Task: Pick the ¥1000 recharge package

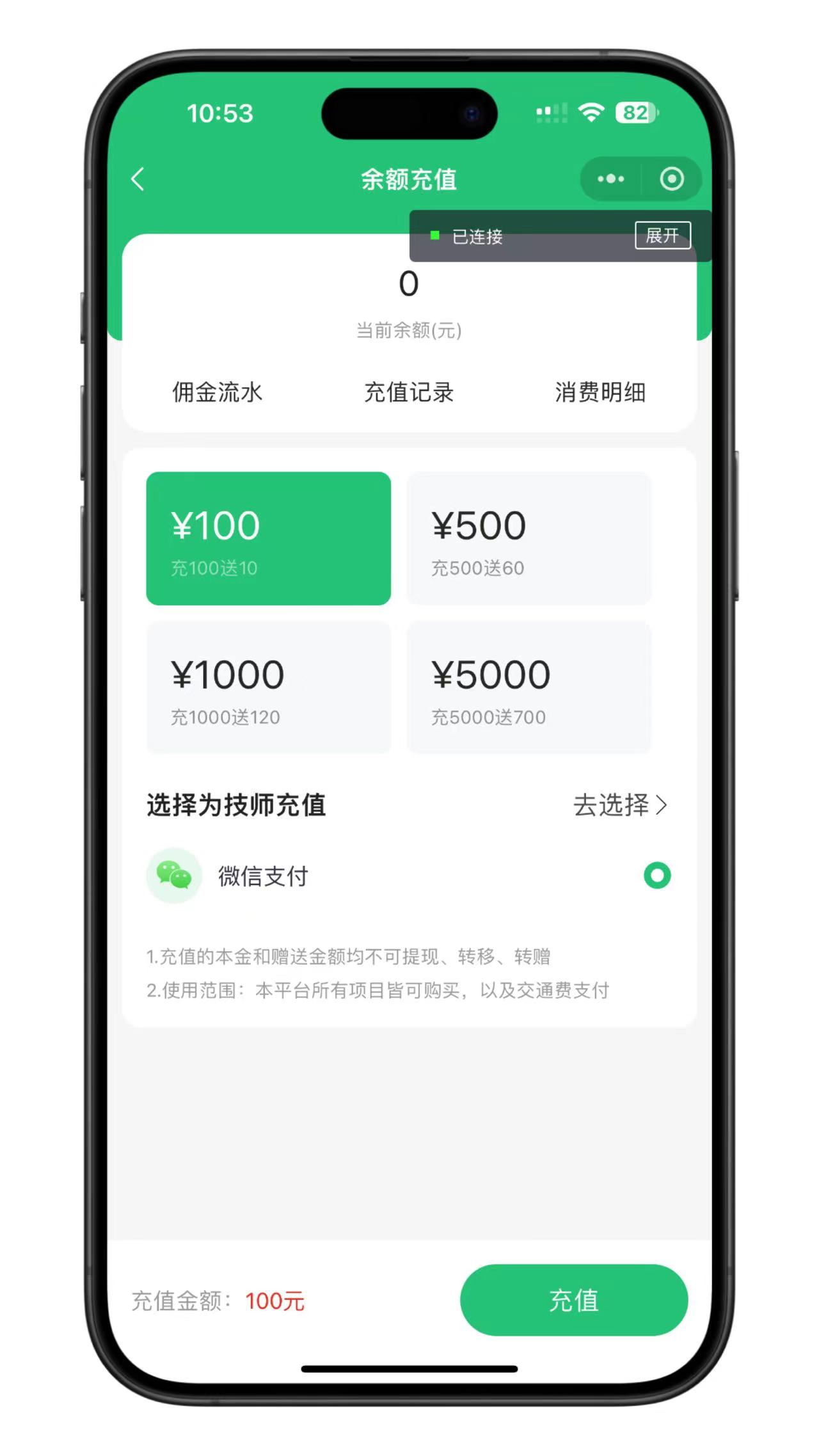Action: coord(268,687)
